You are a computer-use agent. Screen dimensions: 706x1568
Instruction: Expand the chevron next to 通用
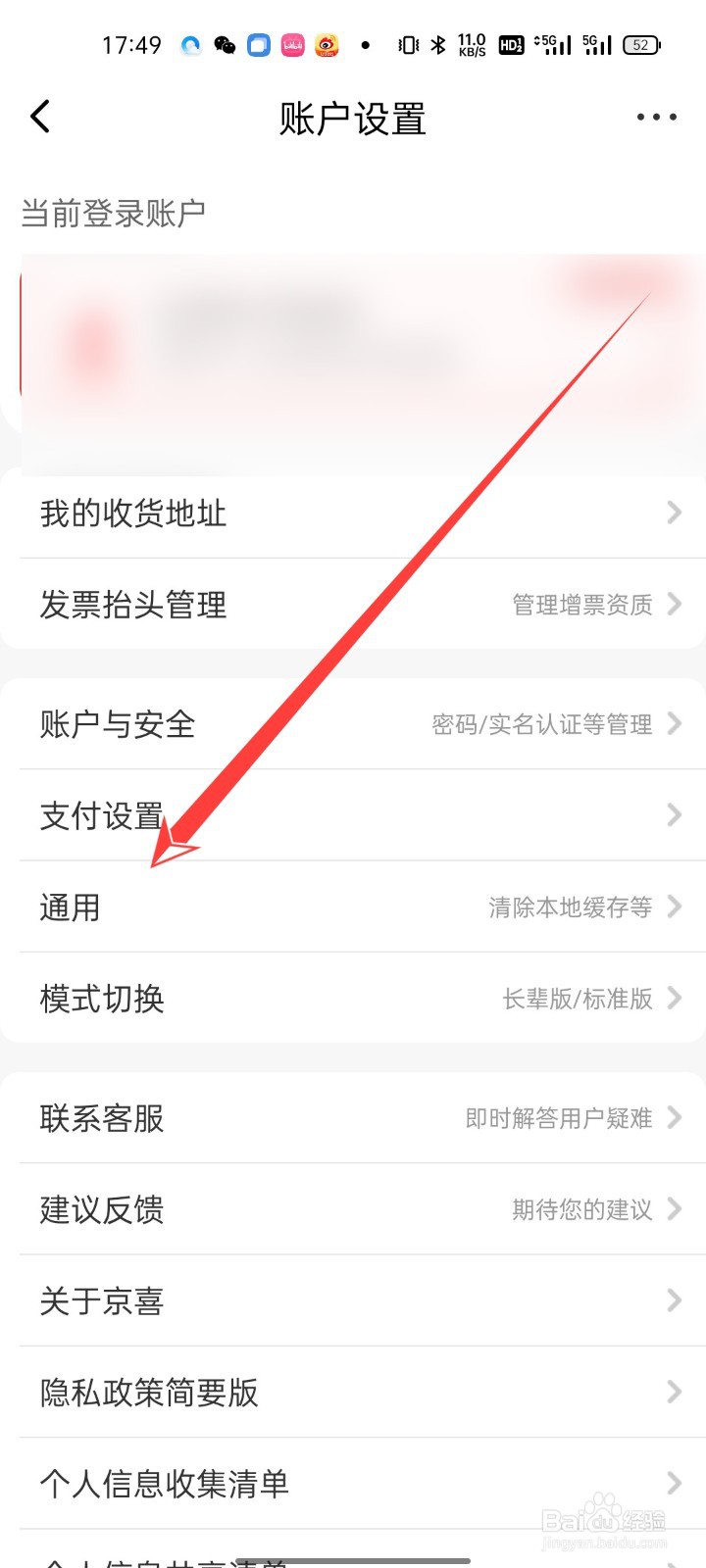click(673, 906)
